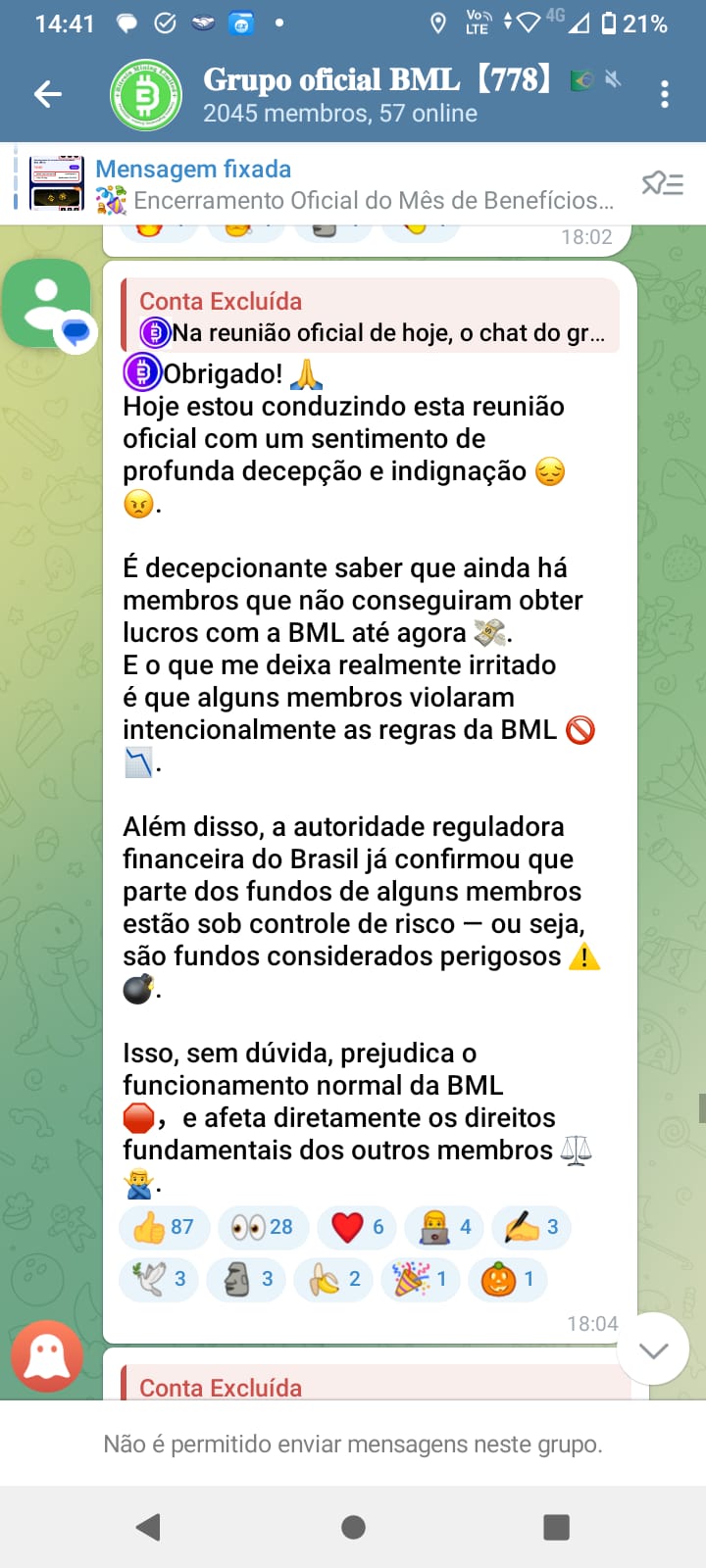This screenshot has height=1568, width=706.
Task: Tap the party popper reaction 1
Action: (x=420, y=1279)
